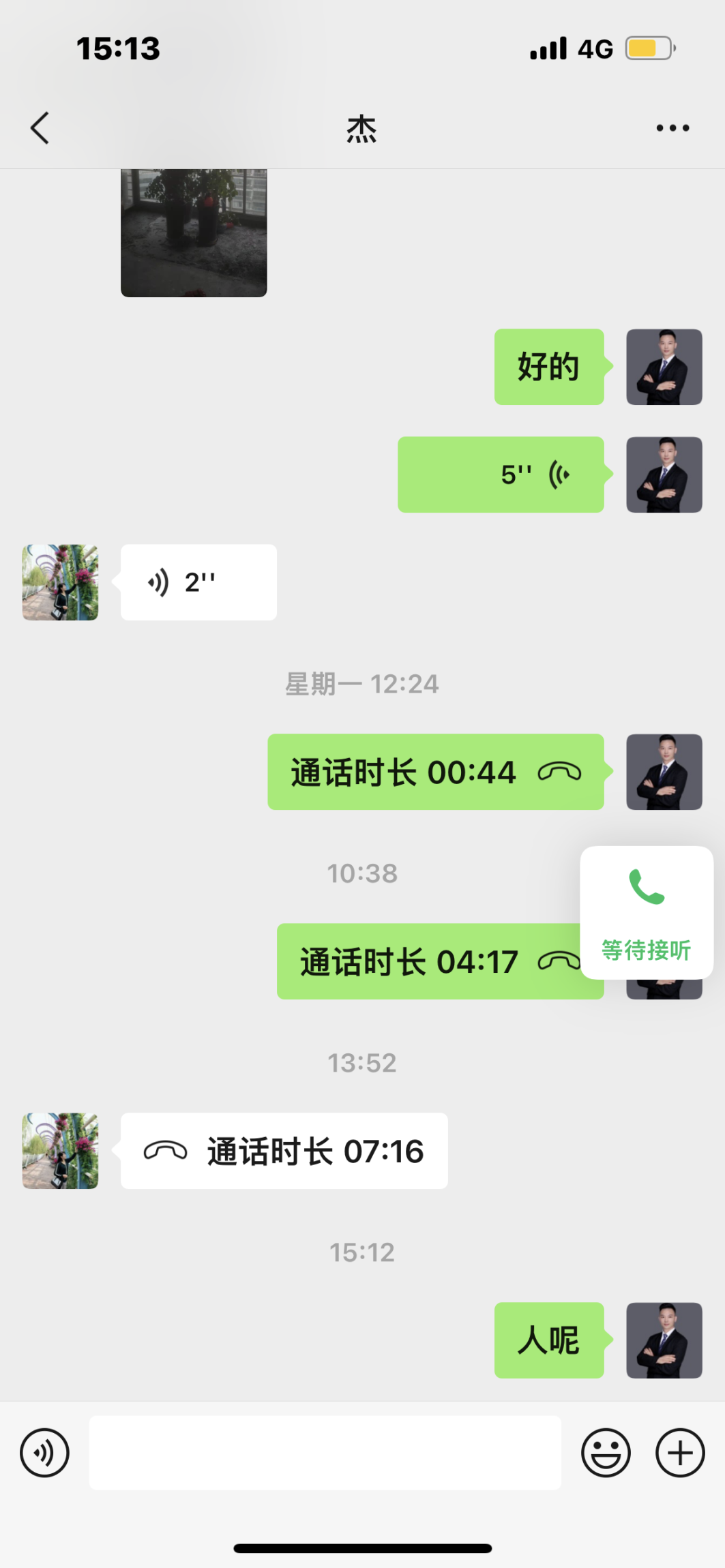Screen dimensions: 725x1568
Task: Open my avatar next to 好的
Action: coord(664,367)
